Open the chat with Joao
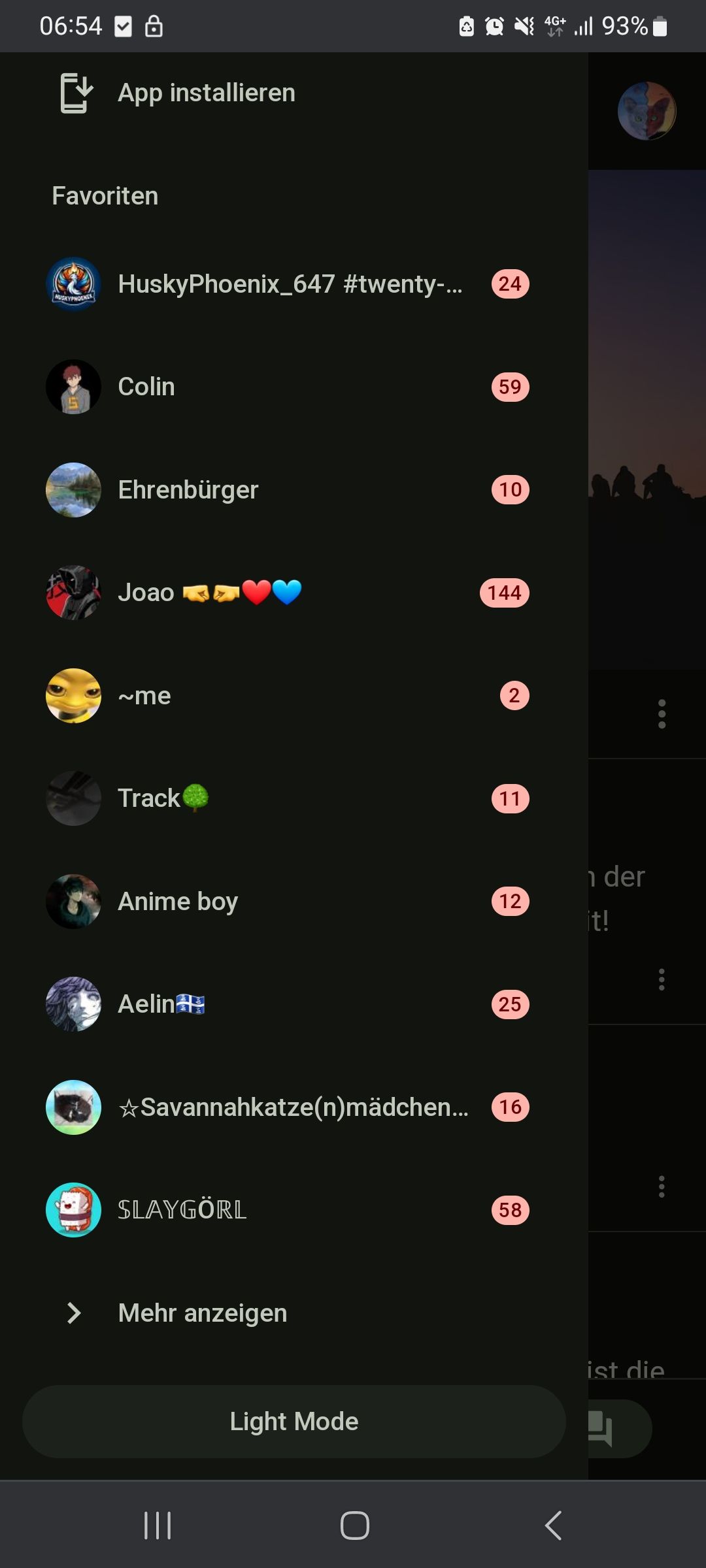This screenshot has height=1568, width=706. (209, 593)
